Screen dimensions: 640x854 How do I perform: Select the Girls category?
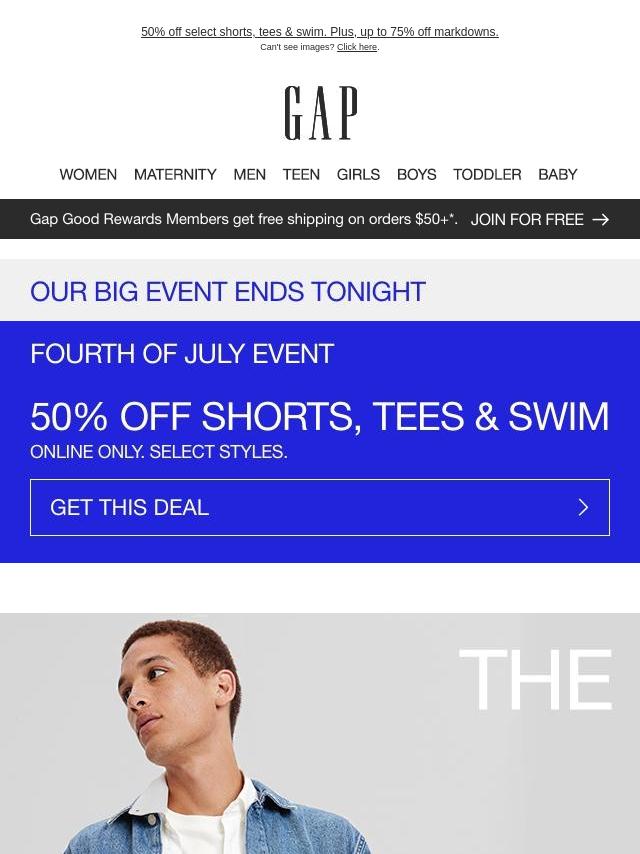point(358,174)
